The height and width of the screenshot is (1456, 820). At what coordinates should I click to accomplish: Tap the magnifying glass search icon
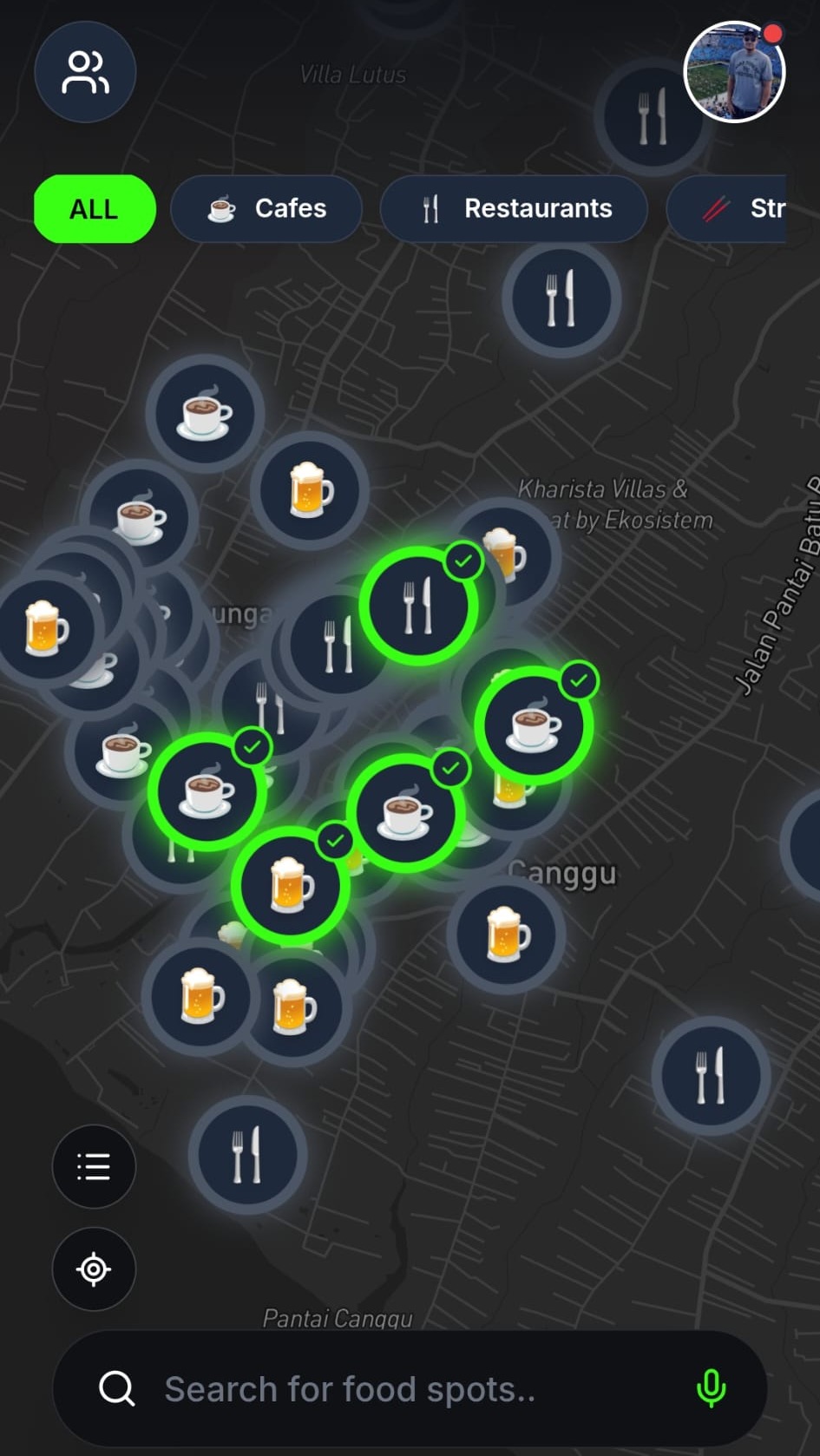[116, 1388]
